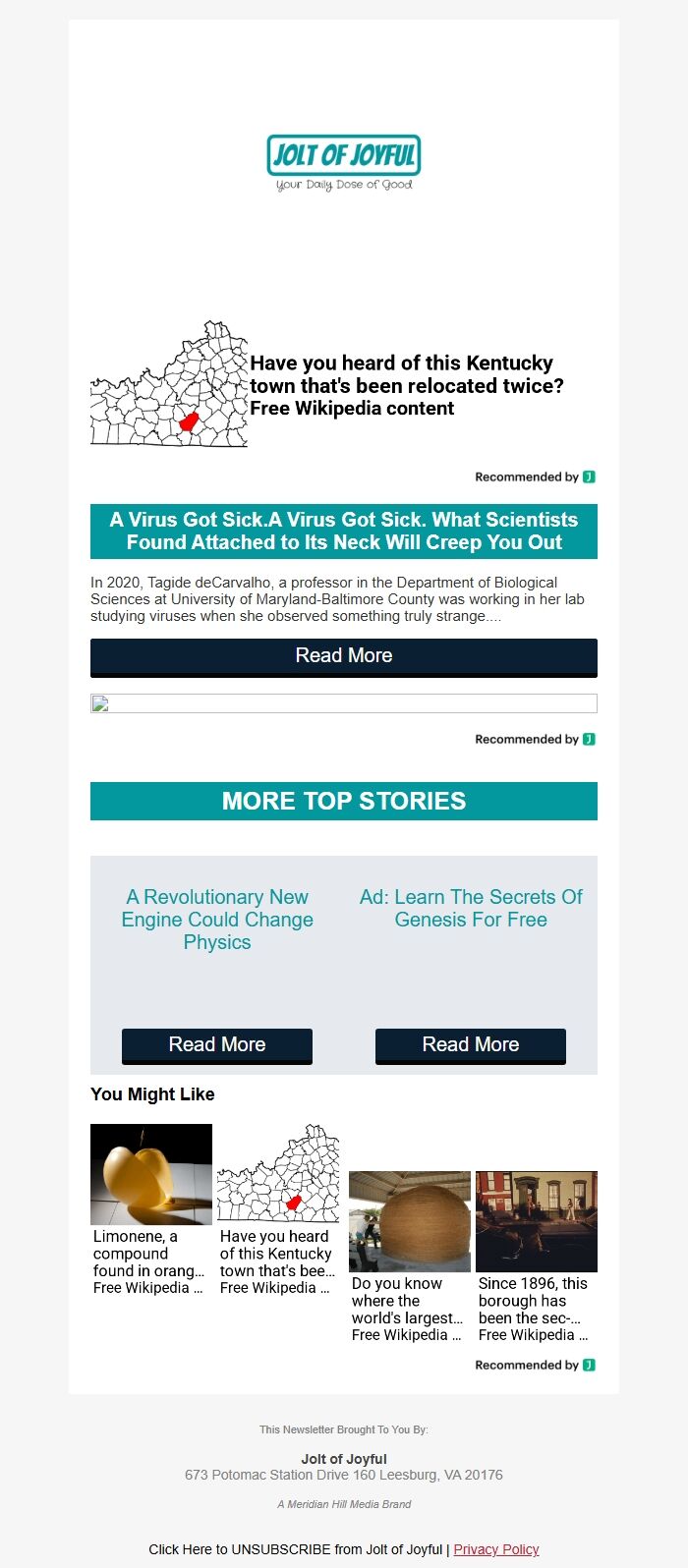Tap Read More under Revolutionary New Engine
The image size is (688, 1568).
(x=217, y=1045)
